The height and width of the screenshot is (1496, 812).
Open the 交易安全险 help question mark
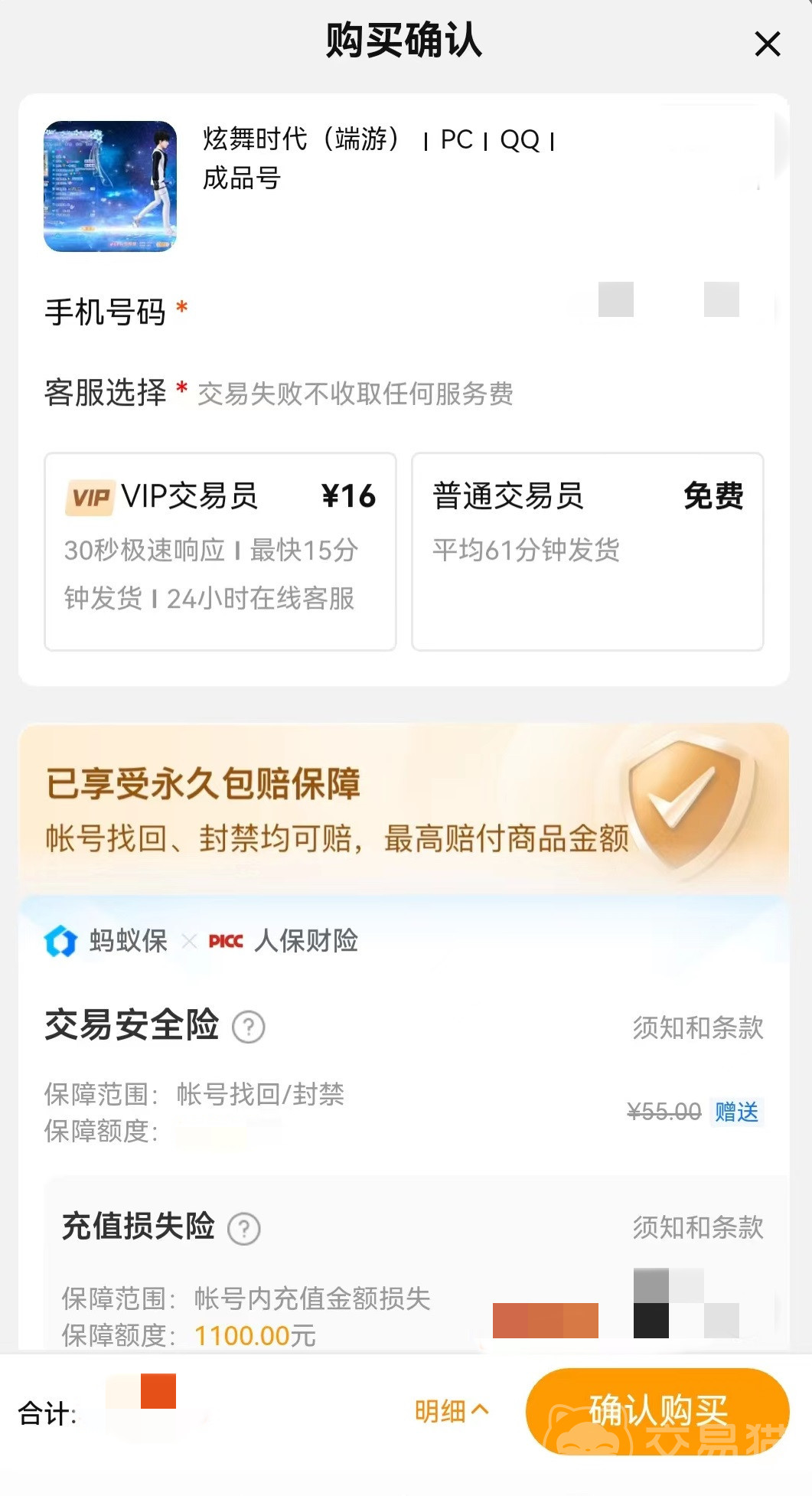249,1027
